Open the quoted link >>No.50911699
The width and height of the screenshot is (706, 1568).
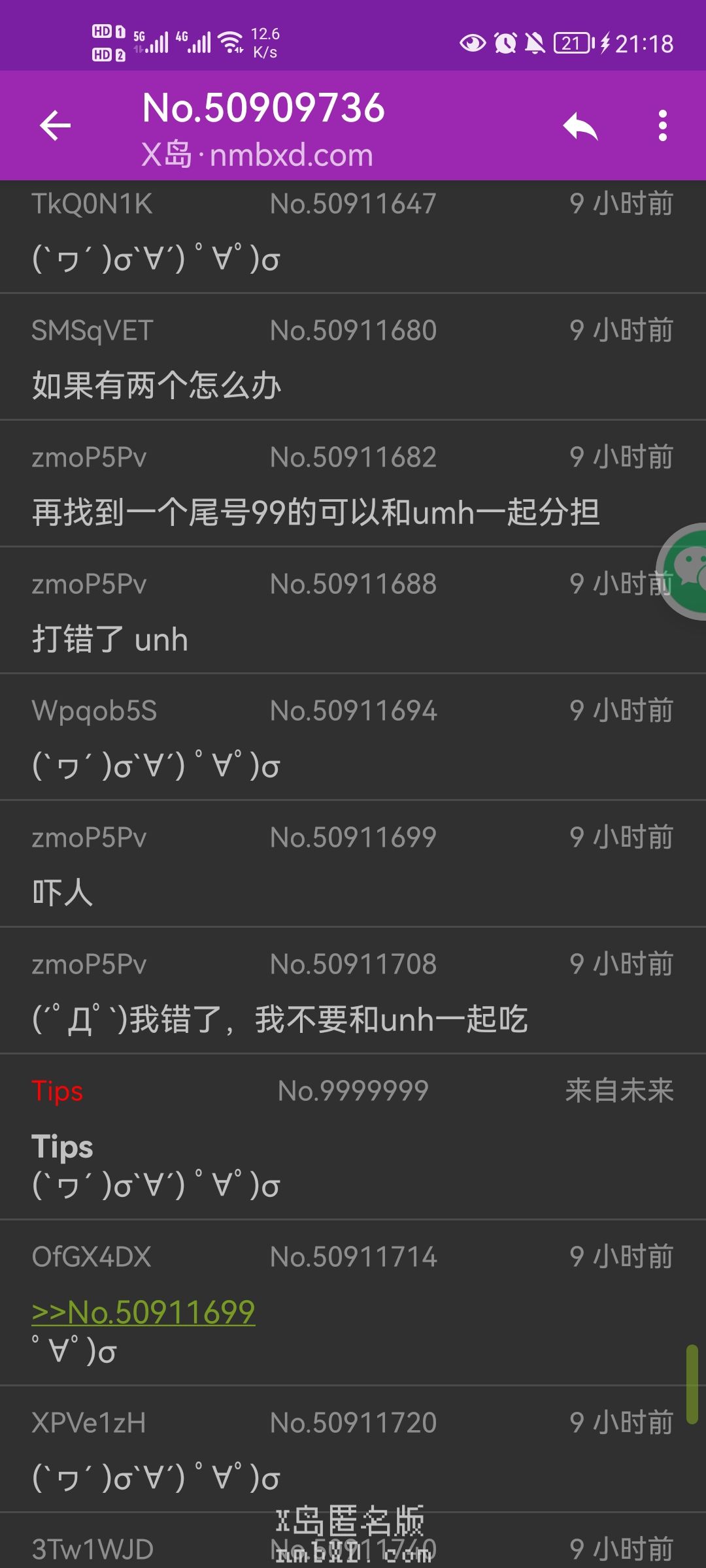pyautogui.click(x=143, y=1312)
